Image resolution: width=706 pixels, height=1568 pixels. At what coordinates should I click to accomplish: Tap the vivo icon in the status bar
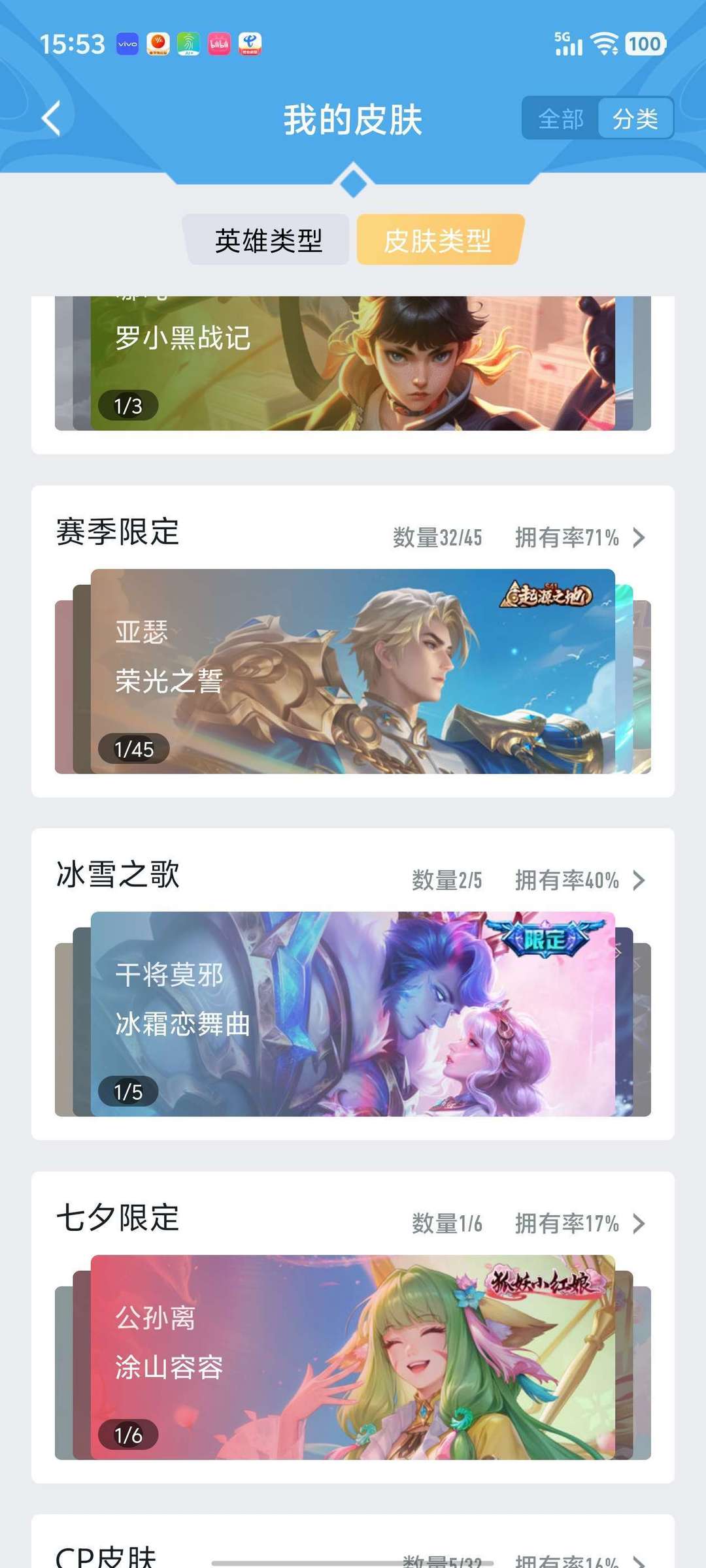(x=128, y=44)
